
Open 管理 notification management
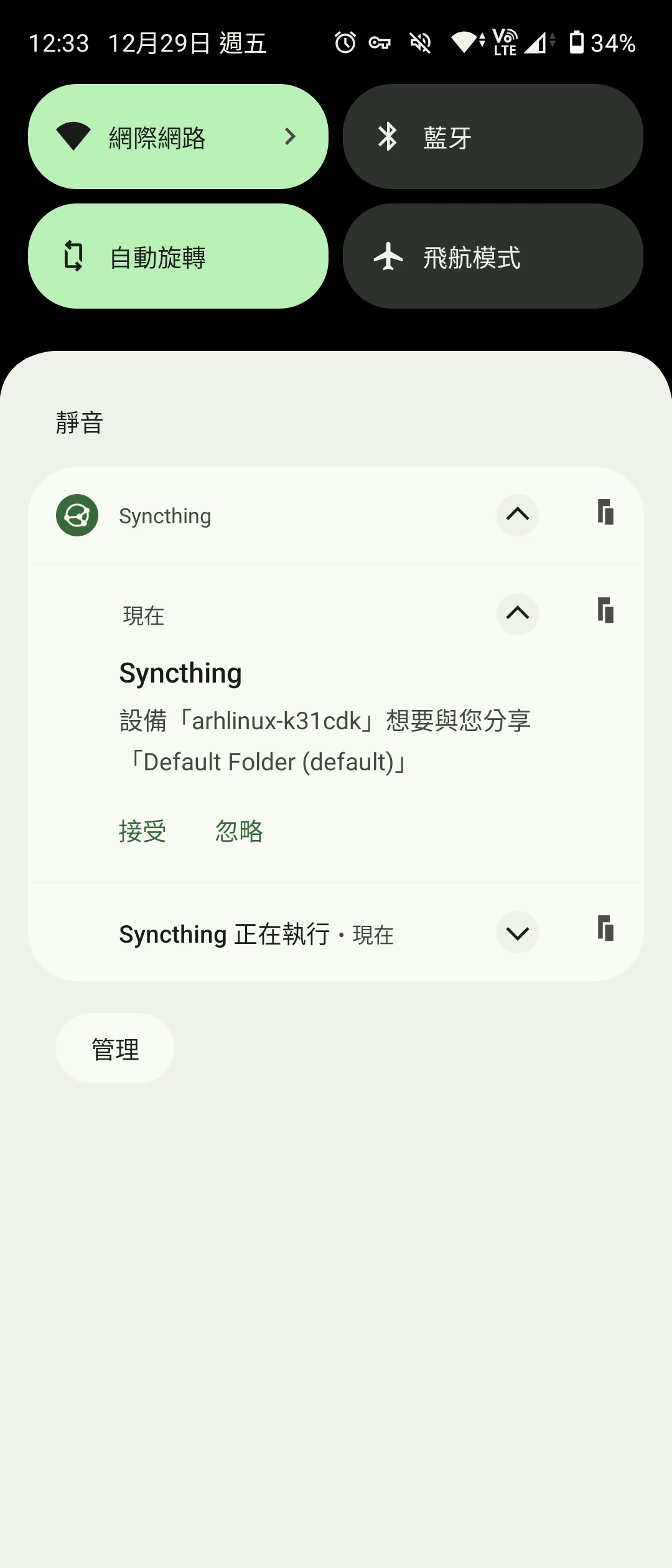[x=115, y=1049]
